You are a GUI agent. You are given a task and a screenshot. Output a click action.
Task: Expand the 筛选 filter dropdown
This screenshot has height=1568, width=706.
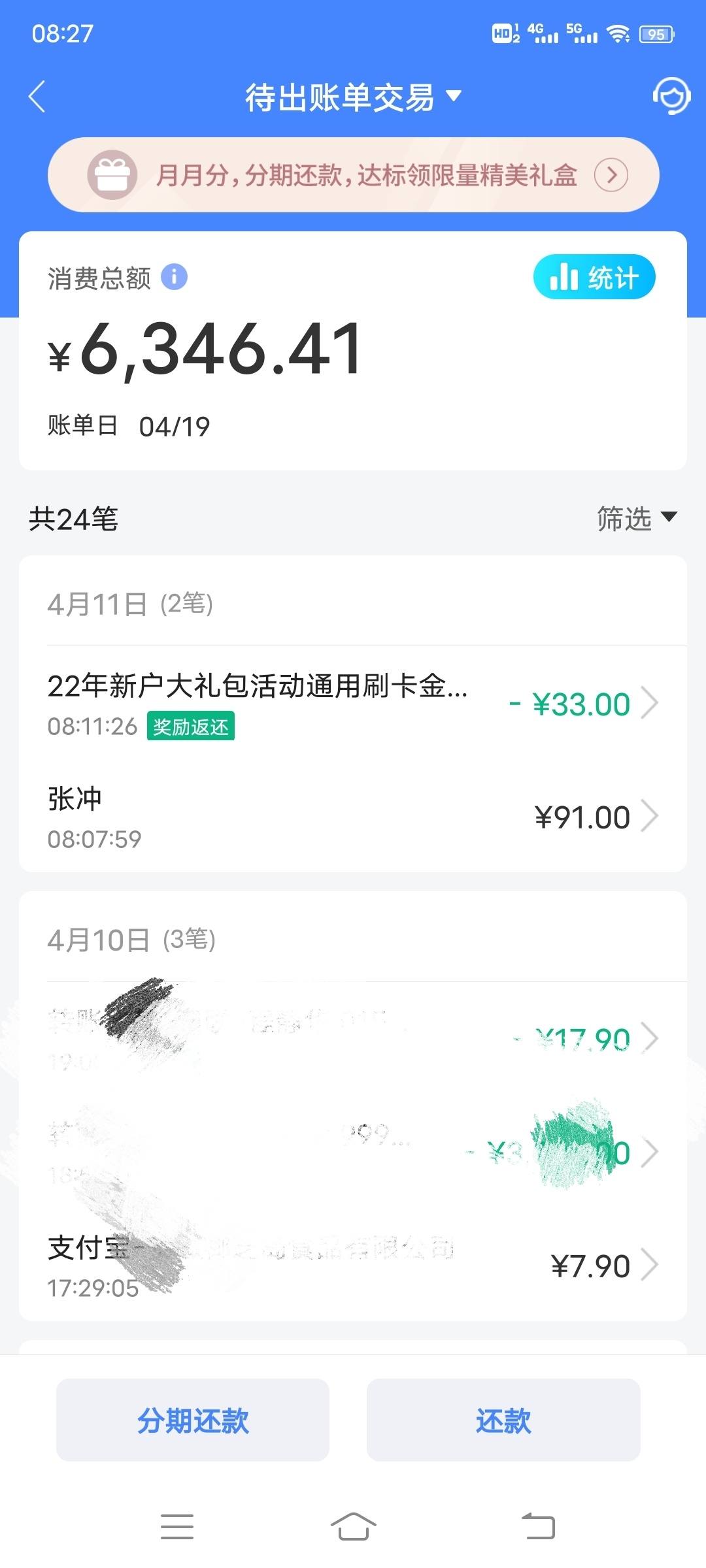tap(637, 519)
